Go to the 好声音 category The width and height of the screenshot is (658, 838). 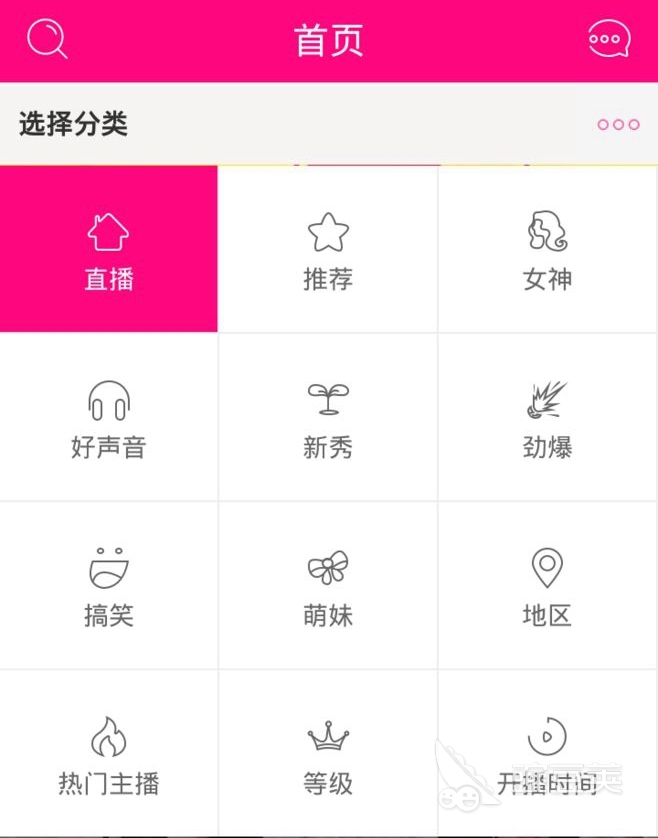(x=108, y=418)
